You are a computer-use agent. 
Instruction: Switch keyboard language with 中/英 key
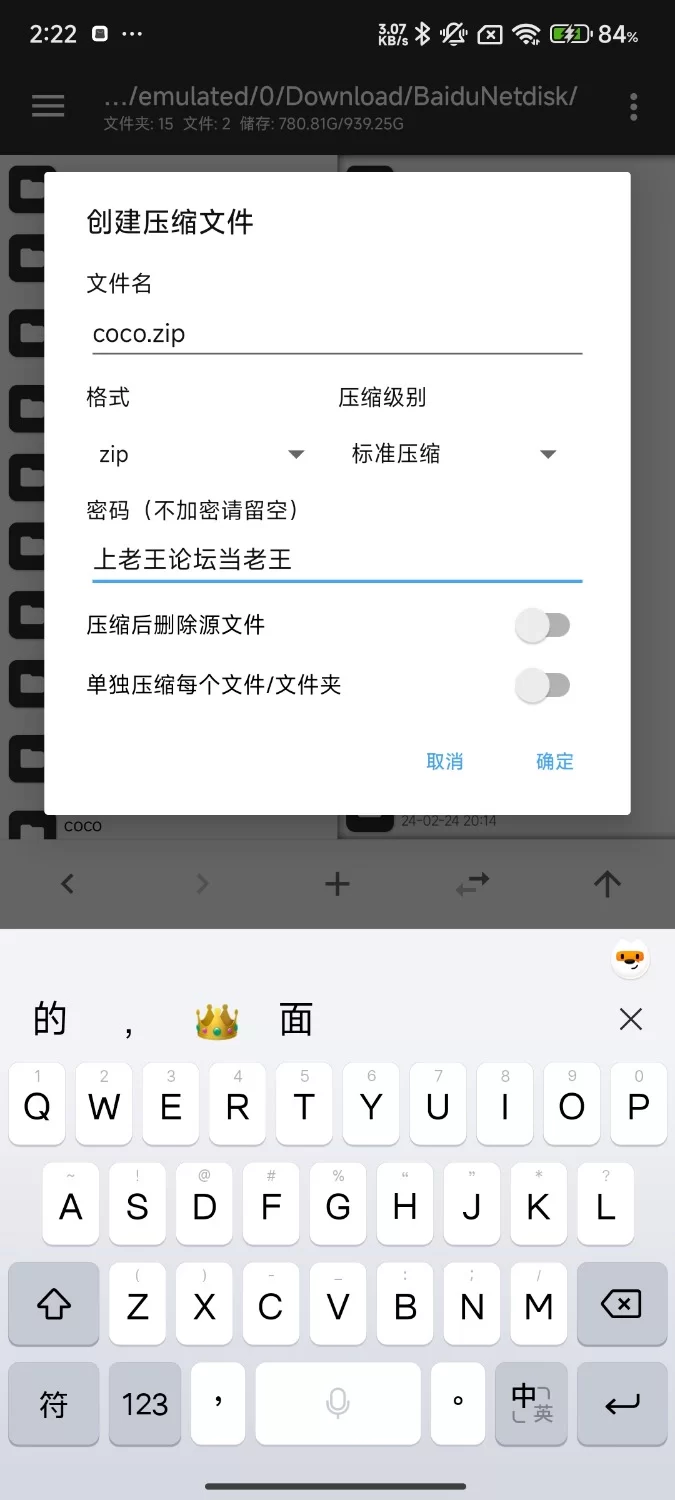532,1403
